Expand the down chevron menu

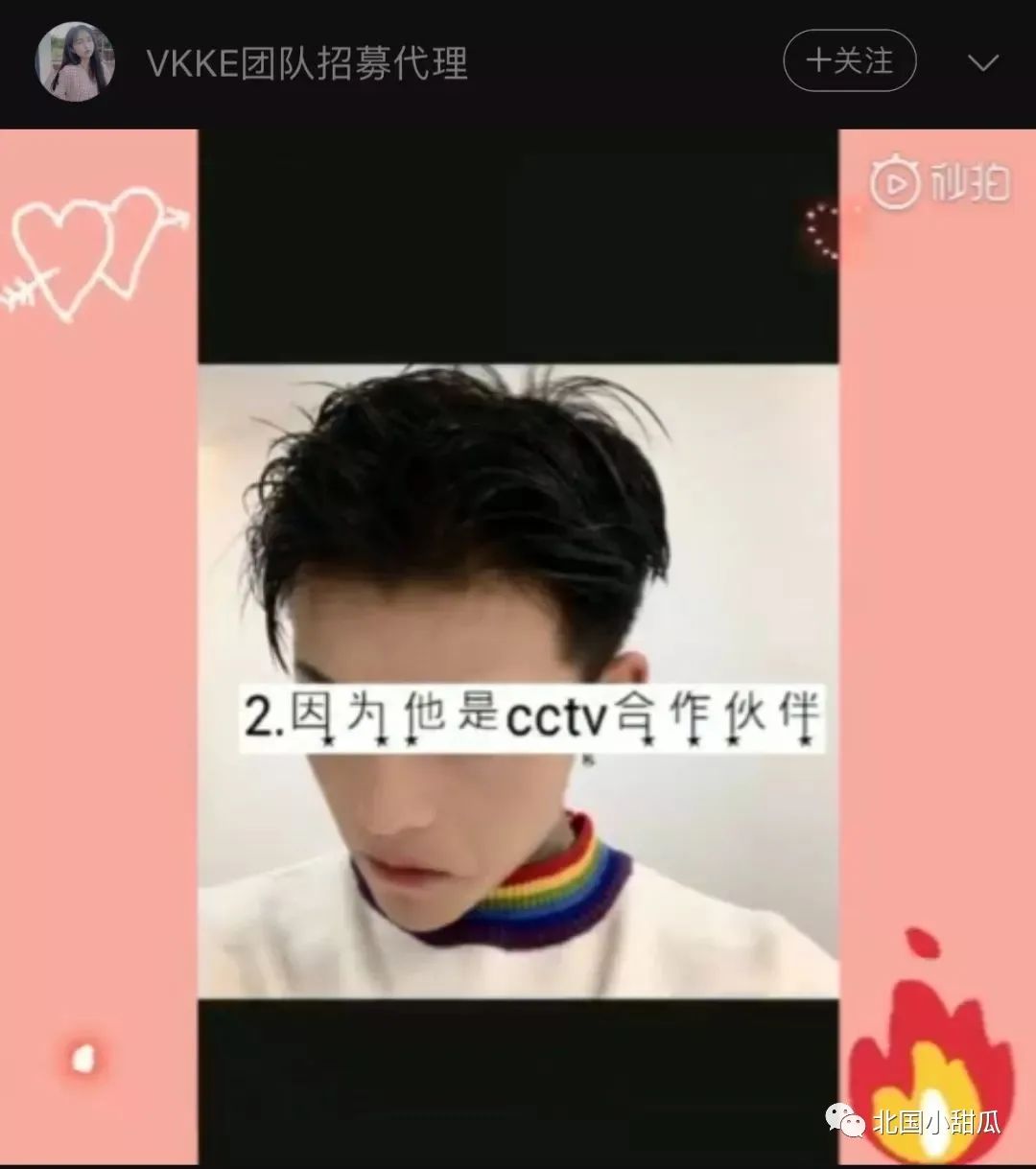point(983,63)
